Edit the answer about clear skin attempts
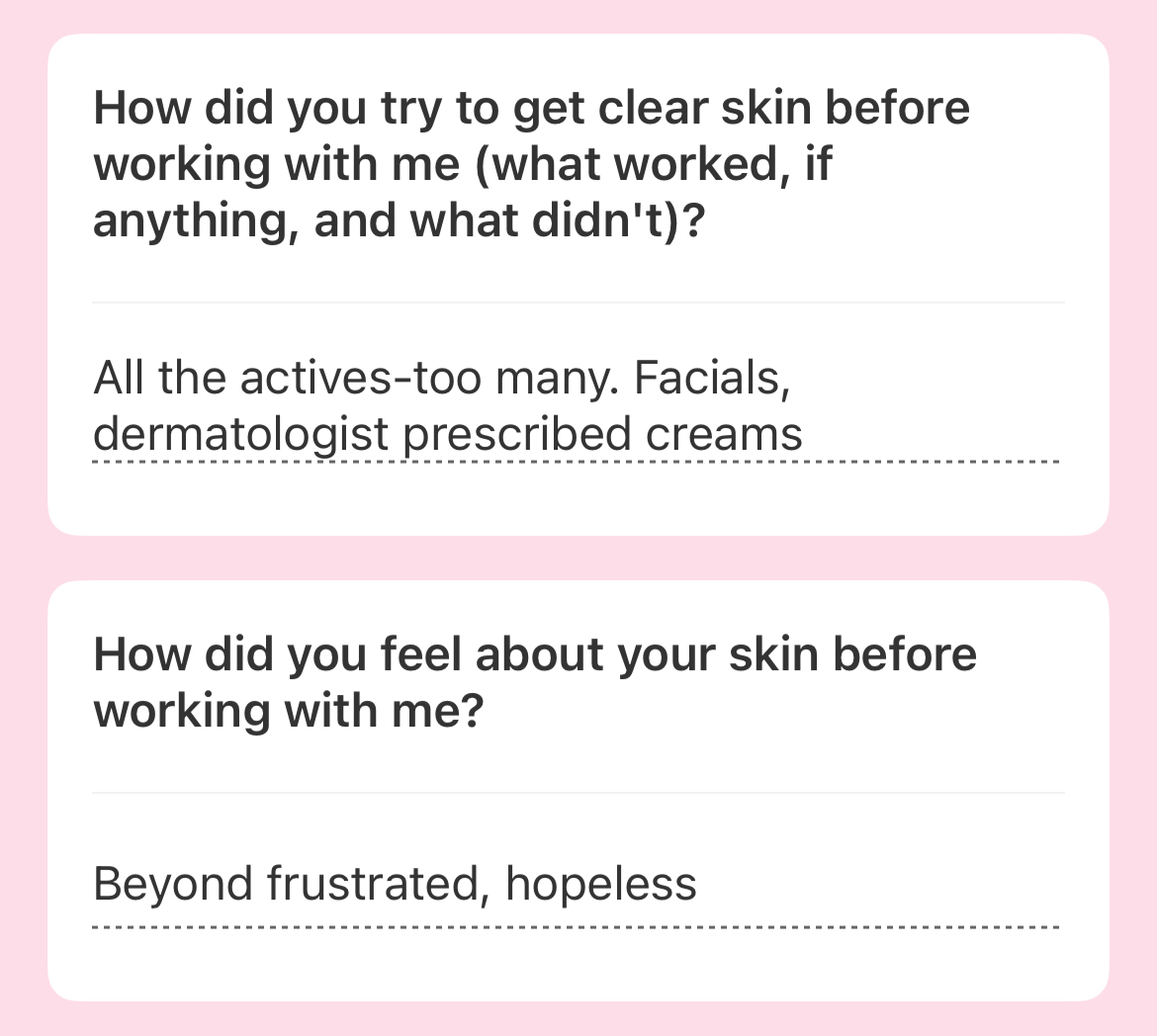1157x1036 pixels. click(447, 406)
